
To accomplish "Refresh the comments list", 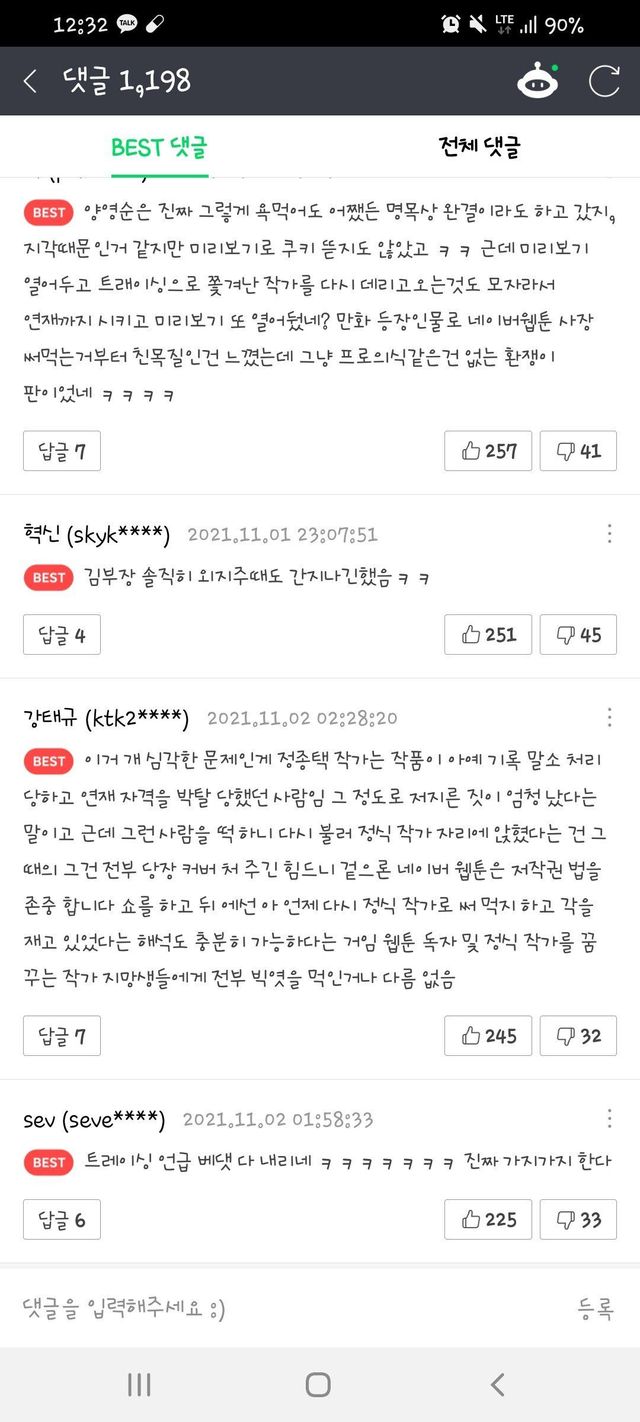I will 604,81.
